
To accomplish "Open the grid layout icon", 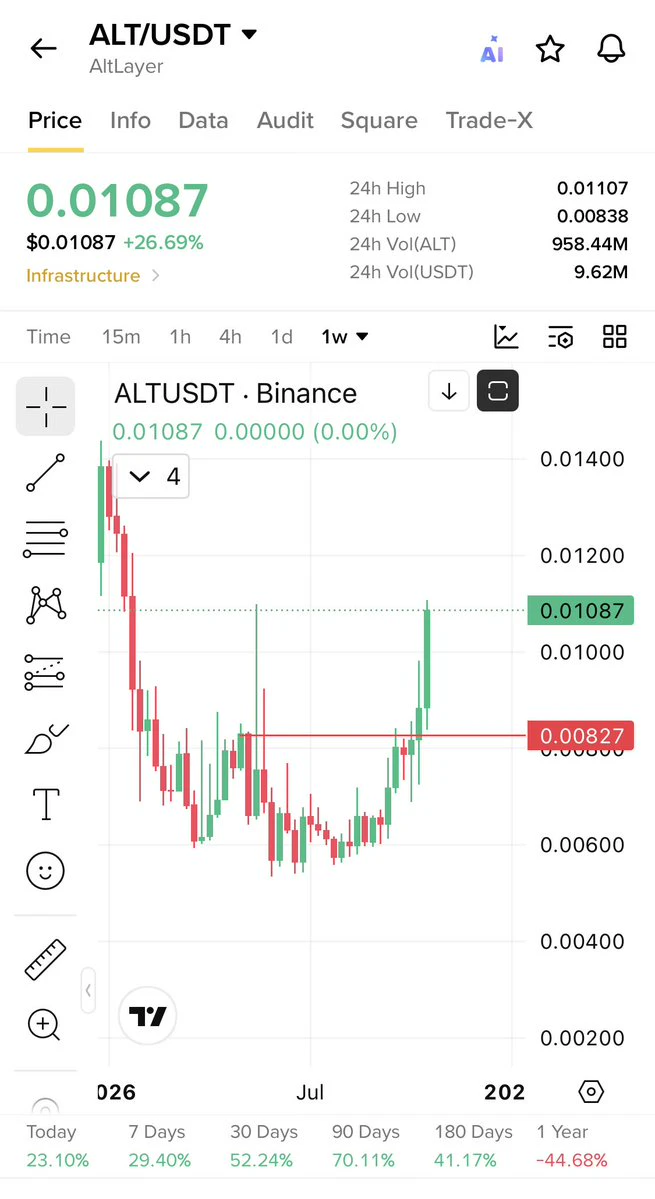I will click(614, 336).
